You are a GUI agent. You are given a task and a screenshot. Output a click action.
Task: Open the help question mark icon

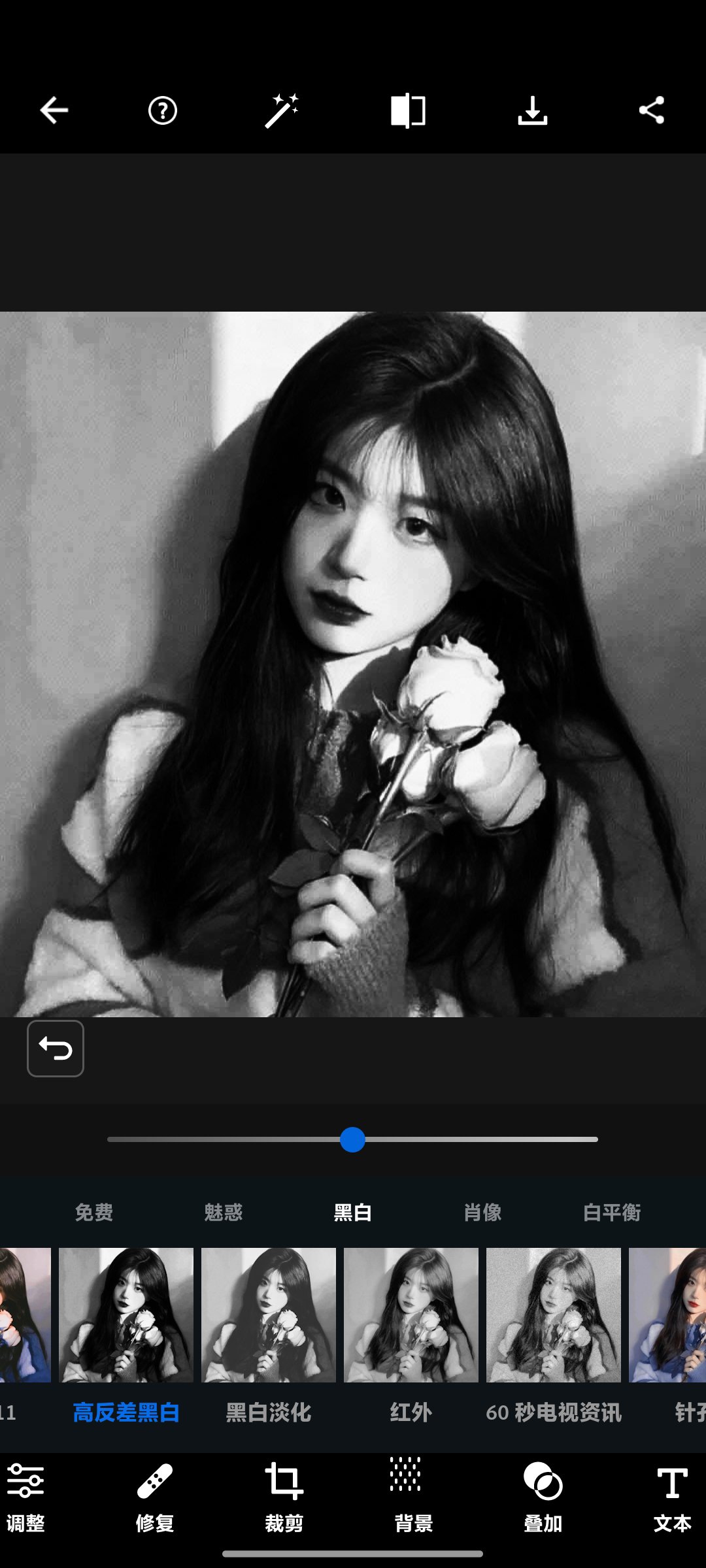(x=162, y=110)
